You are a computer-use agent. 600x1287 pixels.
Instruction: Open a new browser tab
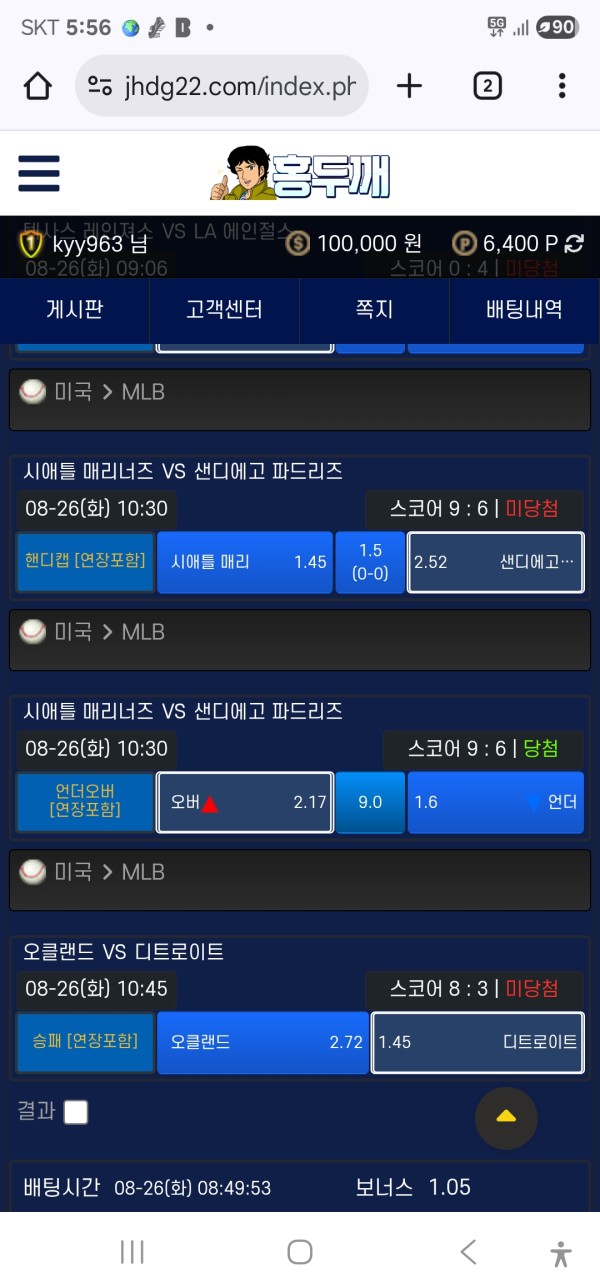(409, 86)
